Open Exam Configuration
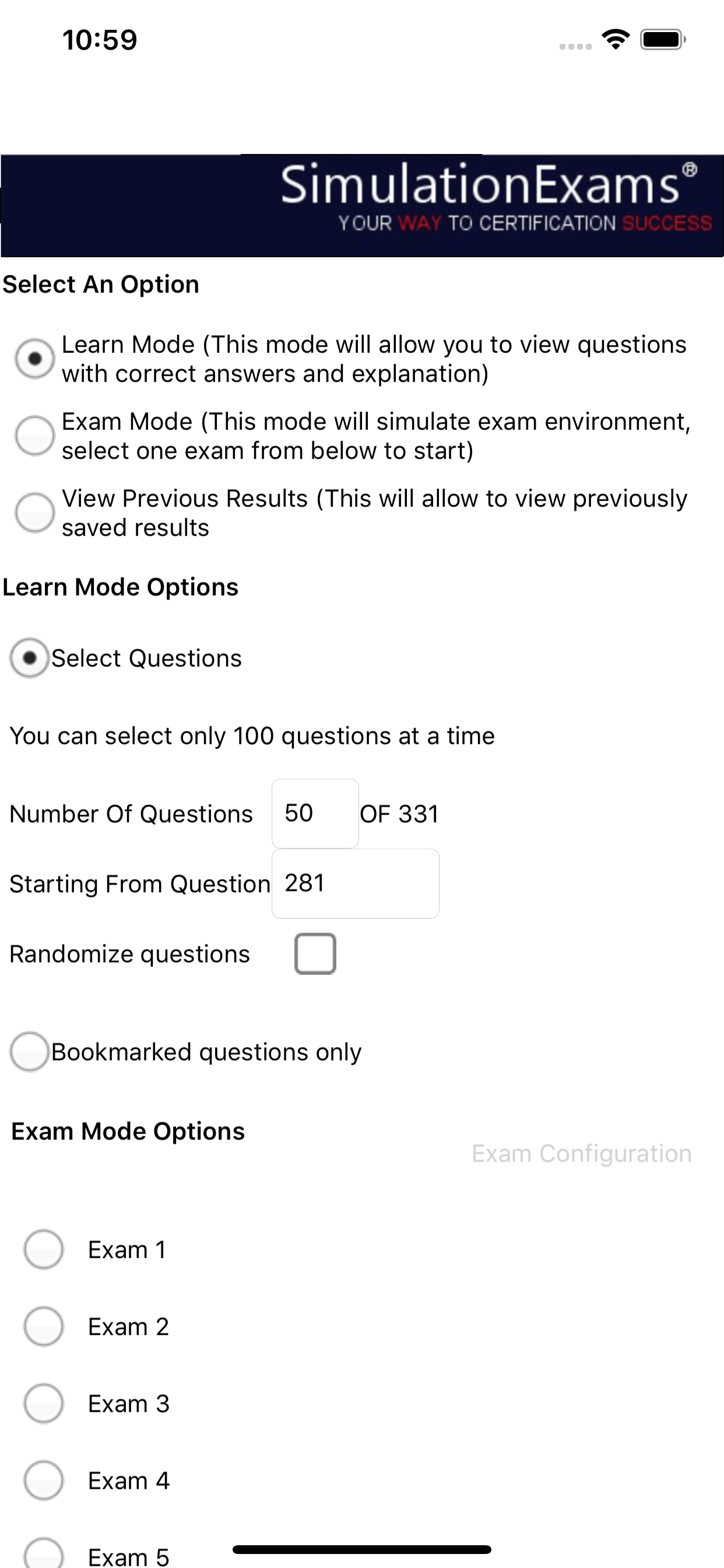This screenshot has height=1568, width=724. 582,1152
